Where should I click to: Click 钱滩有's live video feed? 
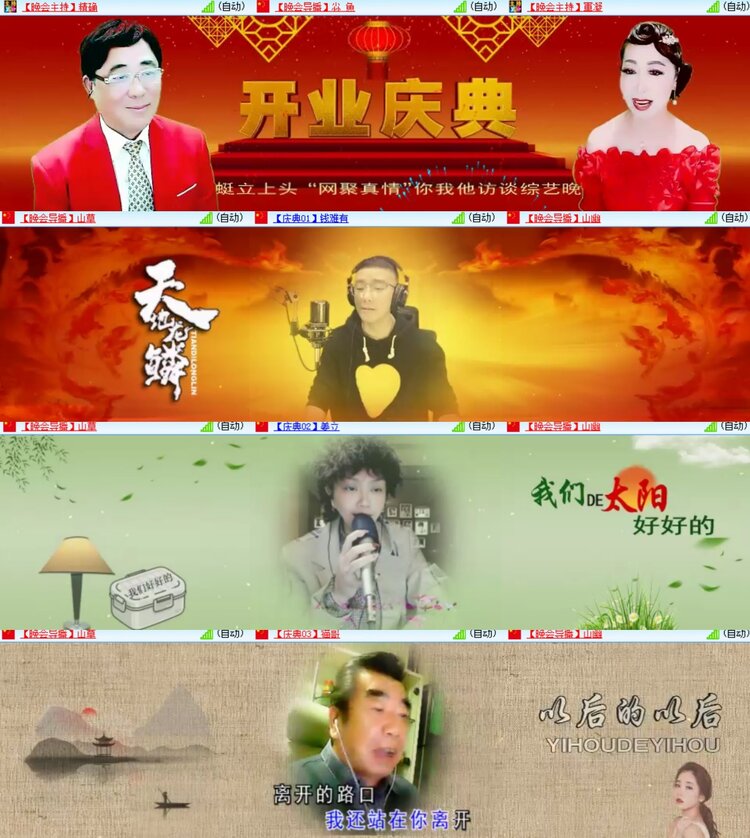coord(375,320)
